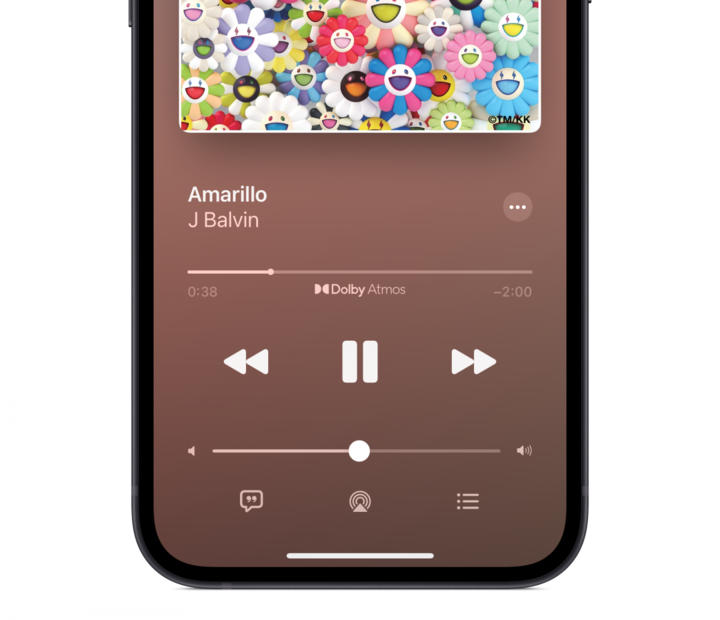Show the song lyrics
Image resolution: width=720 pixels, height=620 pixels.
[x=251, y=501]
